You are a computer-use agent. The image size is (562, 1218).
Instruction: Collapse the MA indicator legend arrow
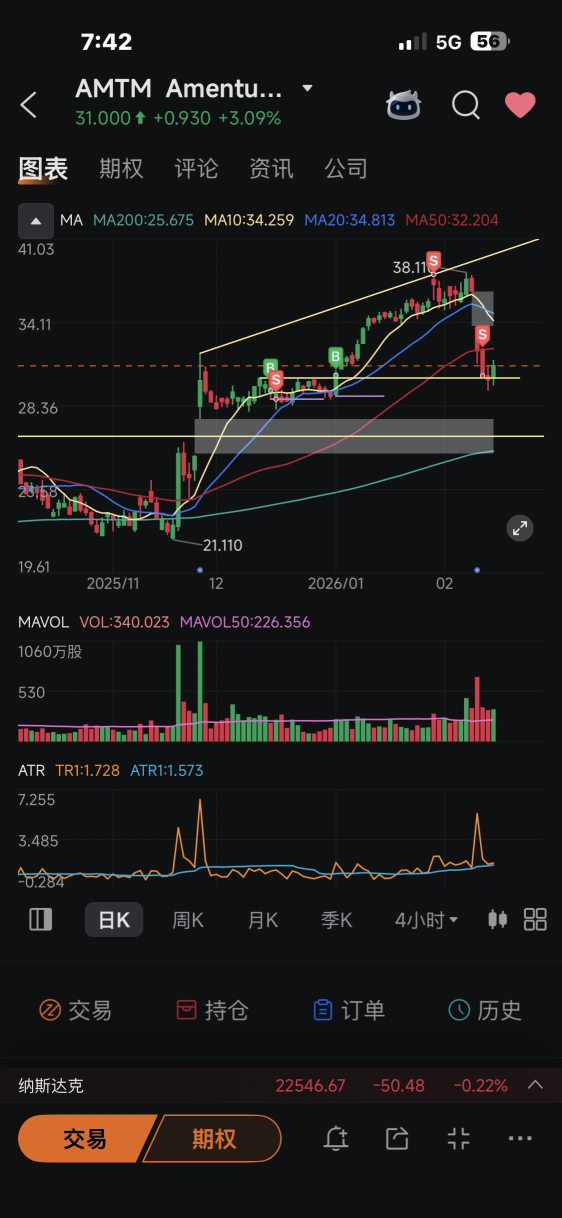point(36,220)
